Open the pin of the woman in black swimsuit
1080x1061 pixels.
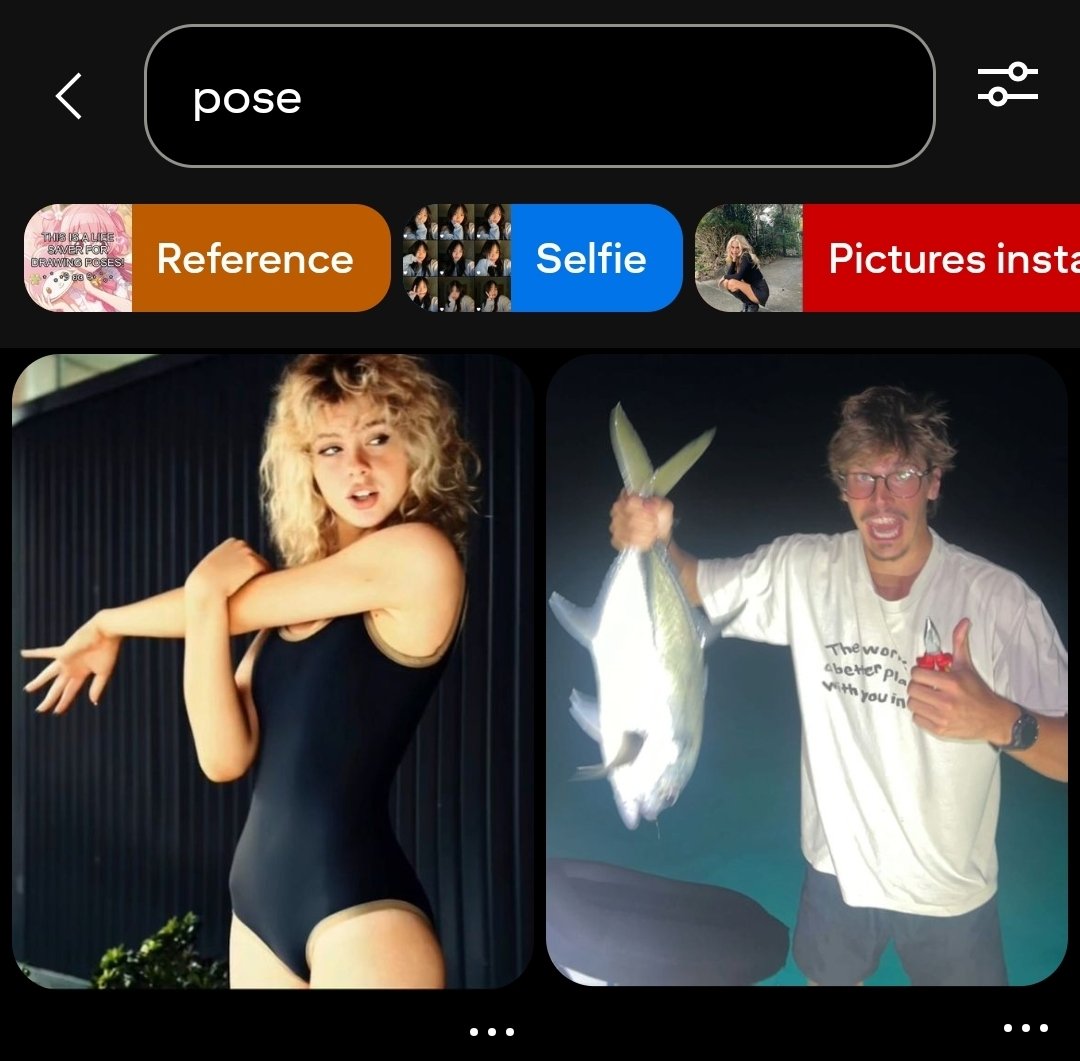pos(272,670)
